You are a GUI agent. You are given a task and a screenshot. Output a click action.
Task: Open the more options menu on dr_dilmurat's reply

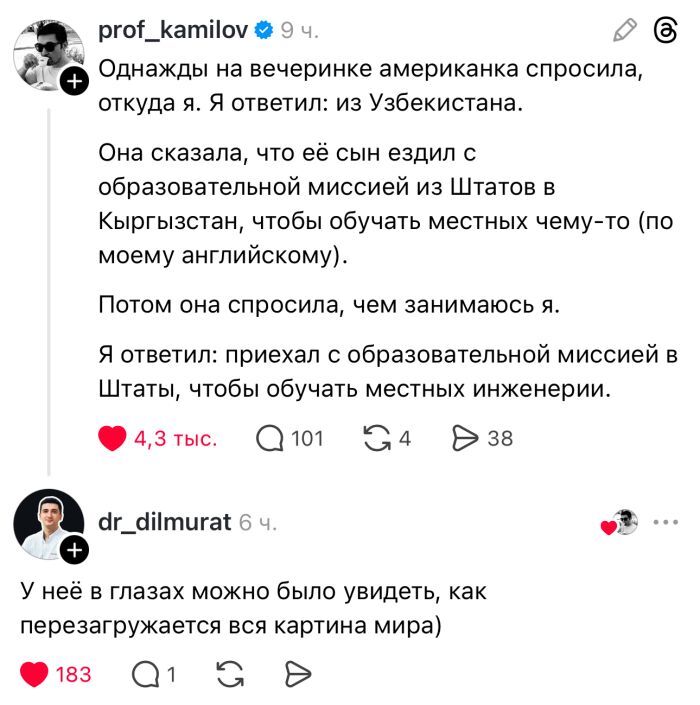664,521
